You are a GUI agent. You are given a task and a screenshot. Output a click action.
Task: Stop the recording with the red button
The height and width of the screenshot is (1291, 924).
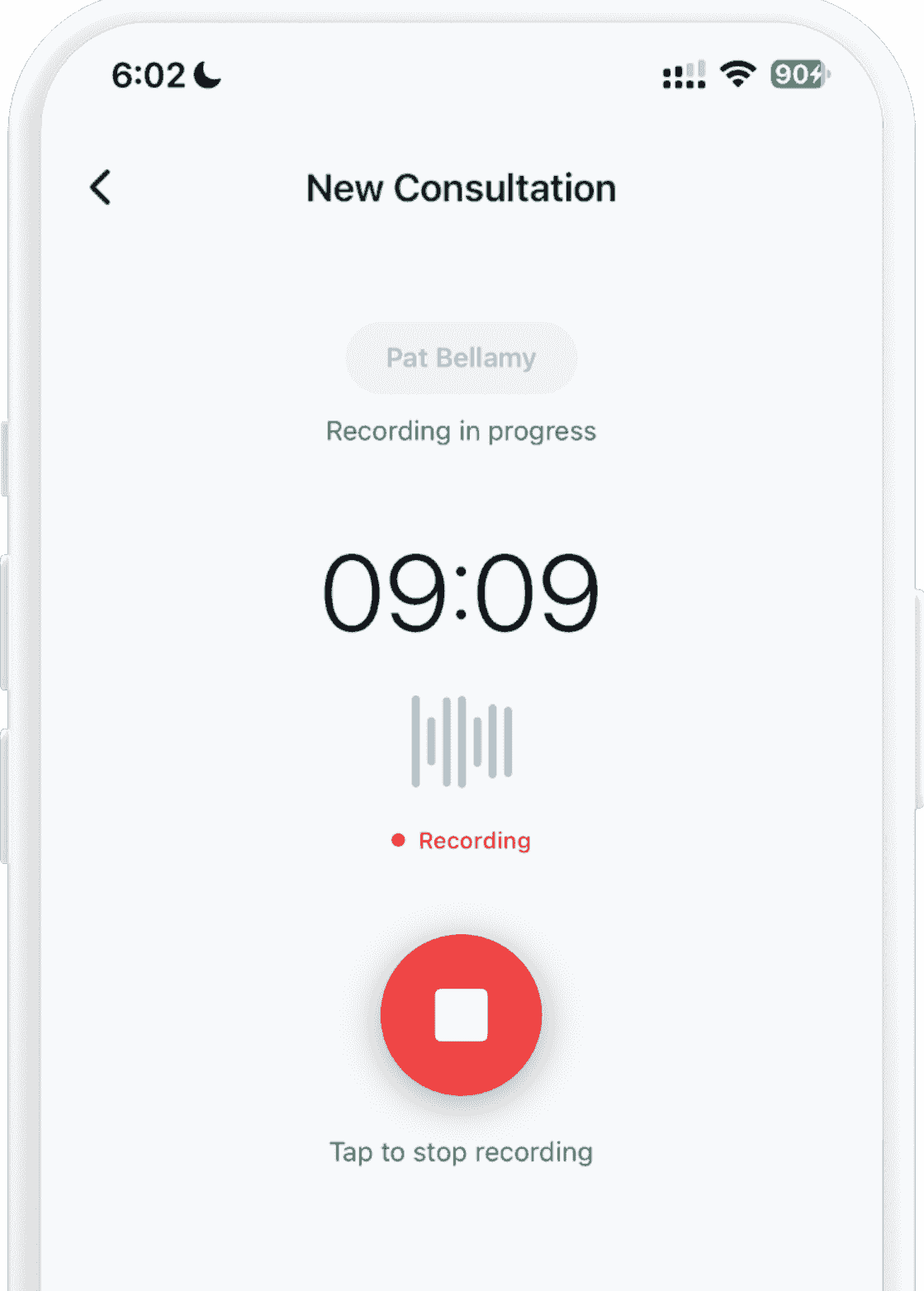461,1014
